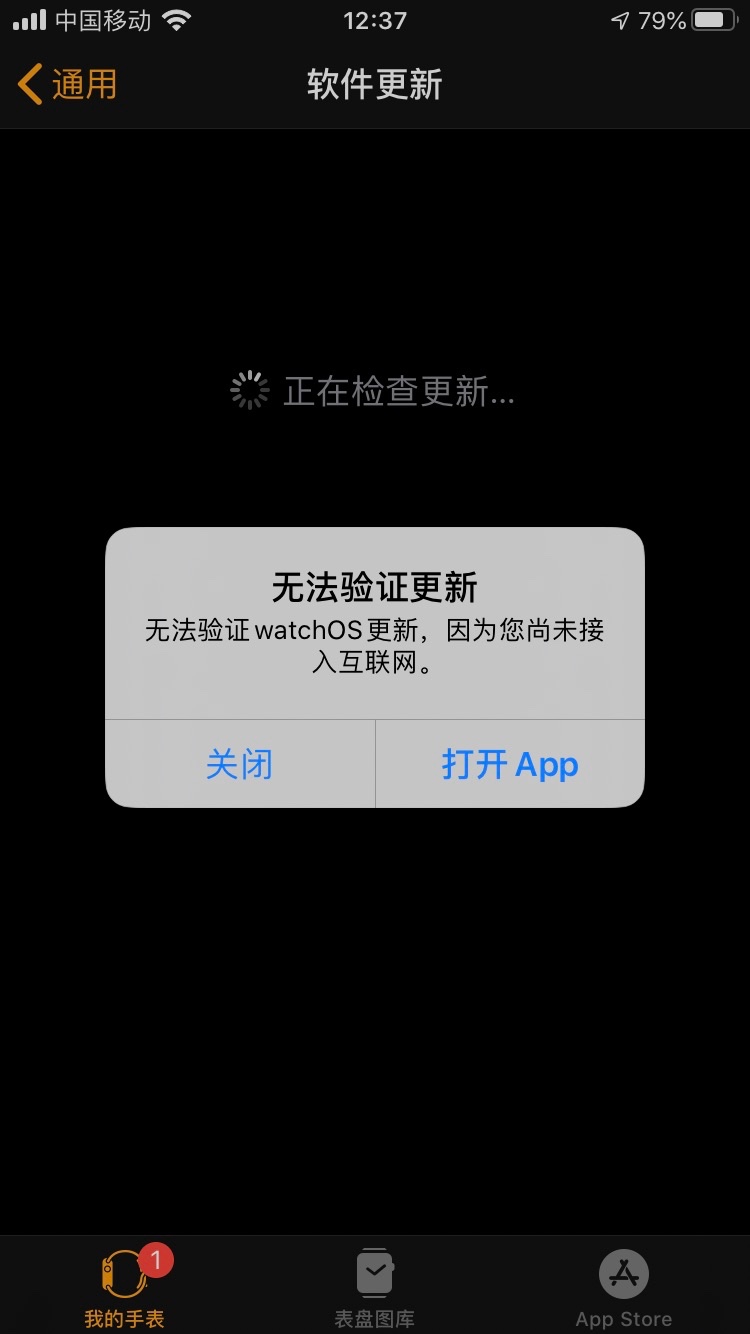Switch to the App Store tab
This screenshot has height=1334, width=750.
624,1287
